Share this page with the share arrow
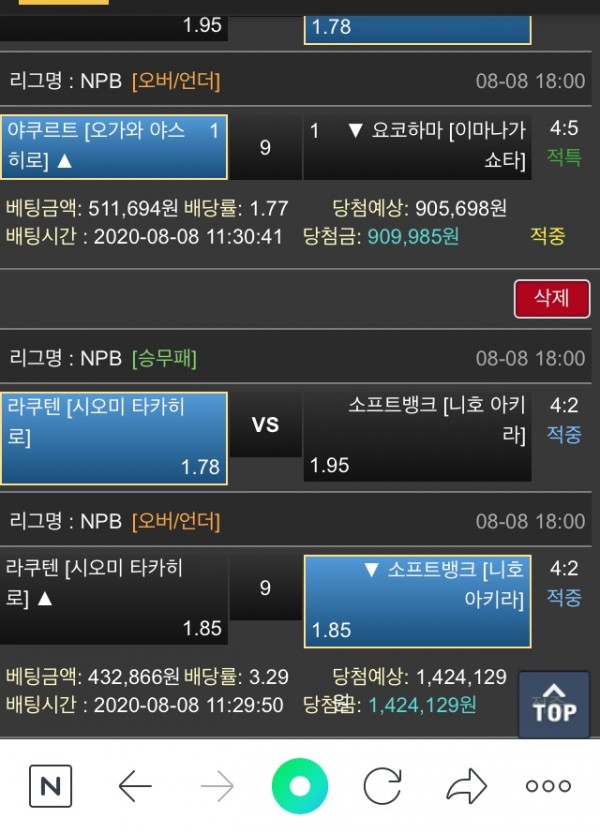 click(x=466, y=787)
